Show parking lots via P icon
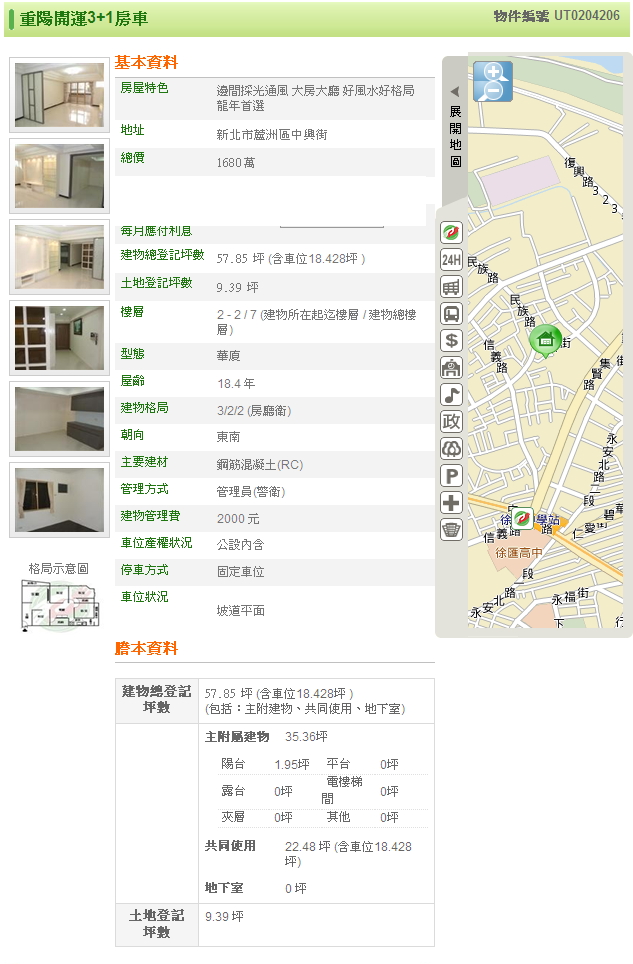 (x=451, y=476)
